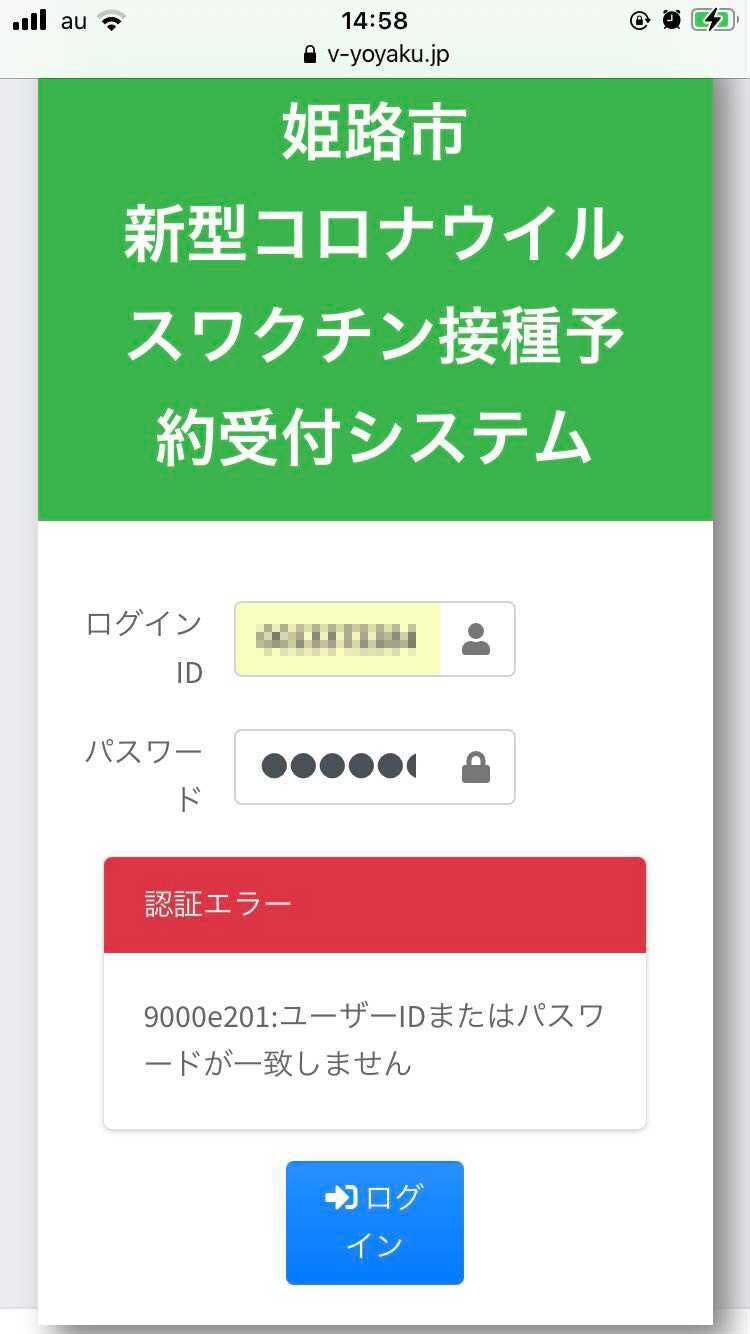Focus the パスワード input field
Image resolution: width=750 pixels, height=1334 pixels.
(338, 767)
